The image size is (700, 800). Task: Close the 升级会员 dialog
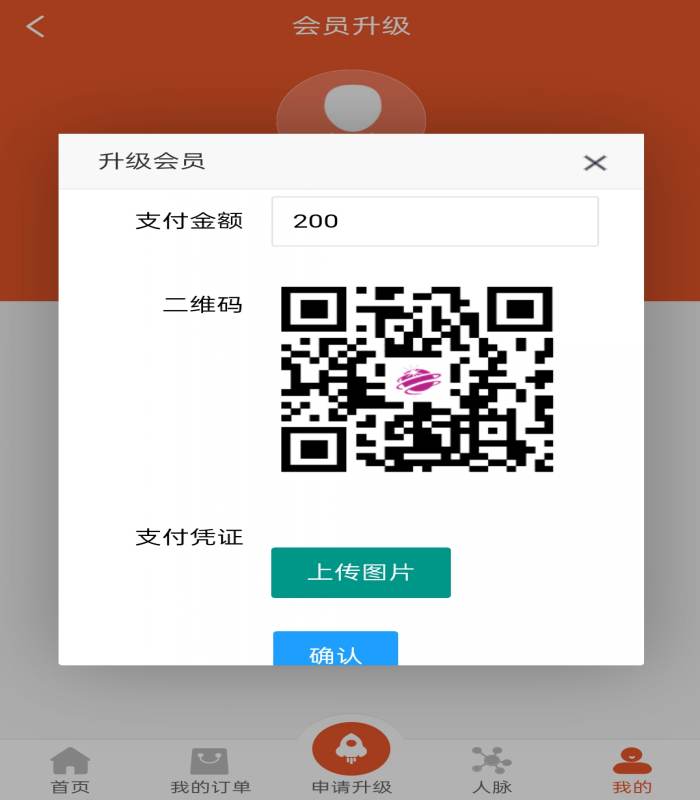tap(595, 162)
